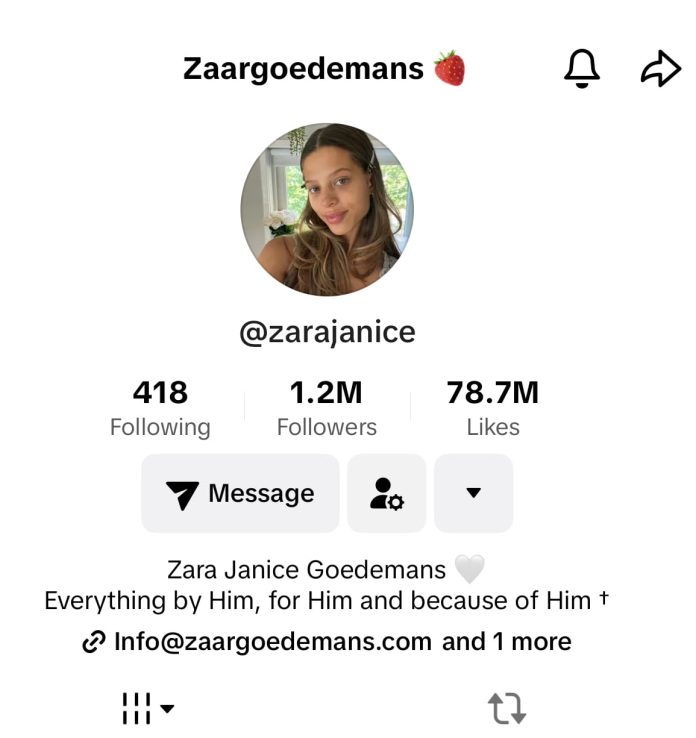The image size is (696, 738).
Task: Open the profile picture
Action: [x=327, y=209]
